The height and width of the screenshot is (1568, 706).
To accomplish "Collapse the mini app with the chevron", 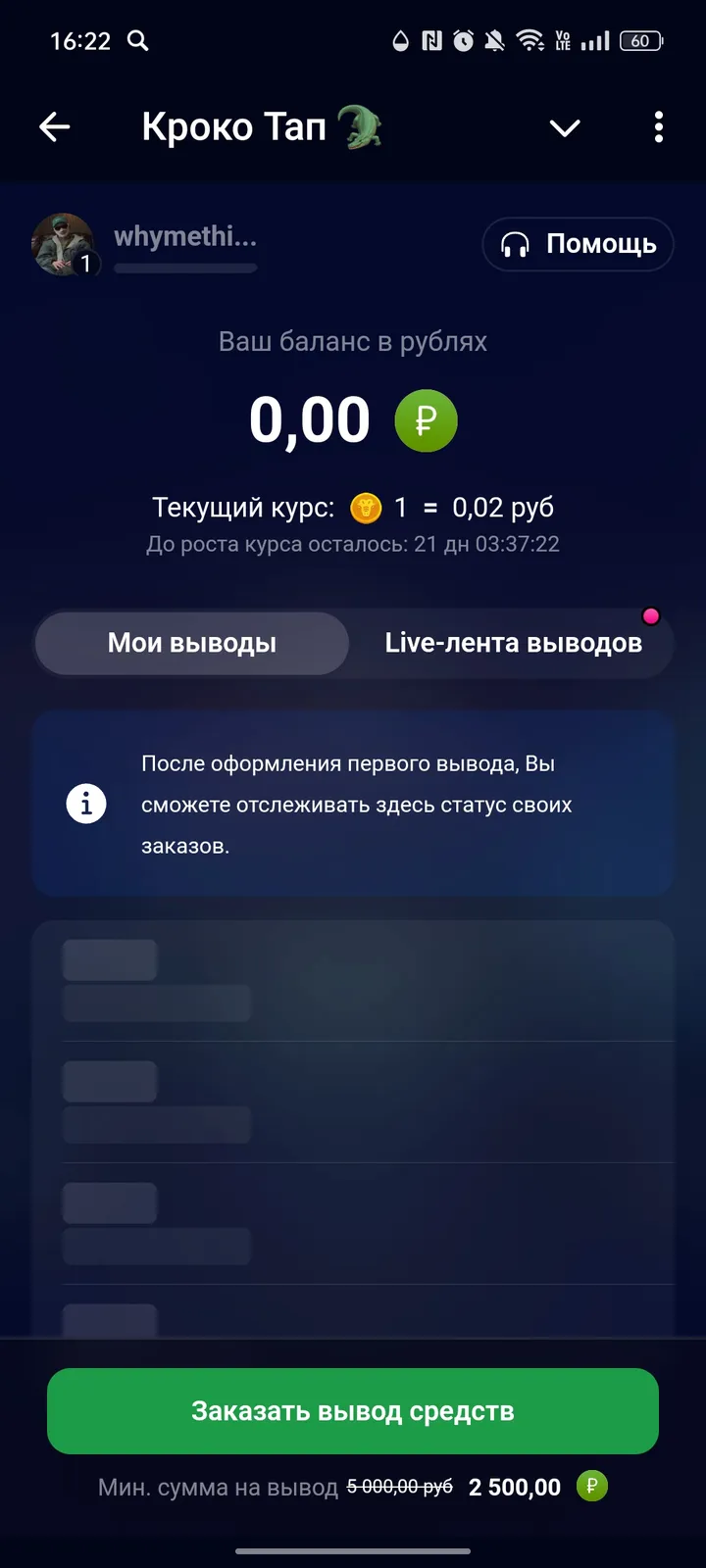I will pyautogui.click(x=565, y=128).
